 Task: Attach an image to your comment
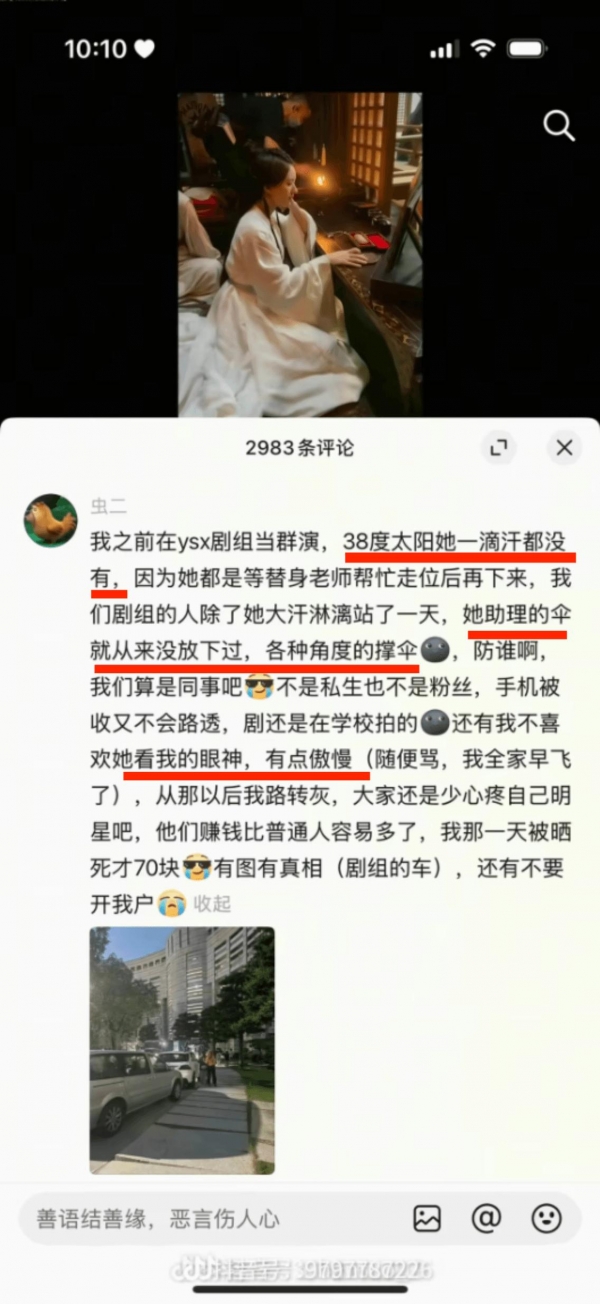427,1218
